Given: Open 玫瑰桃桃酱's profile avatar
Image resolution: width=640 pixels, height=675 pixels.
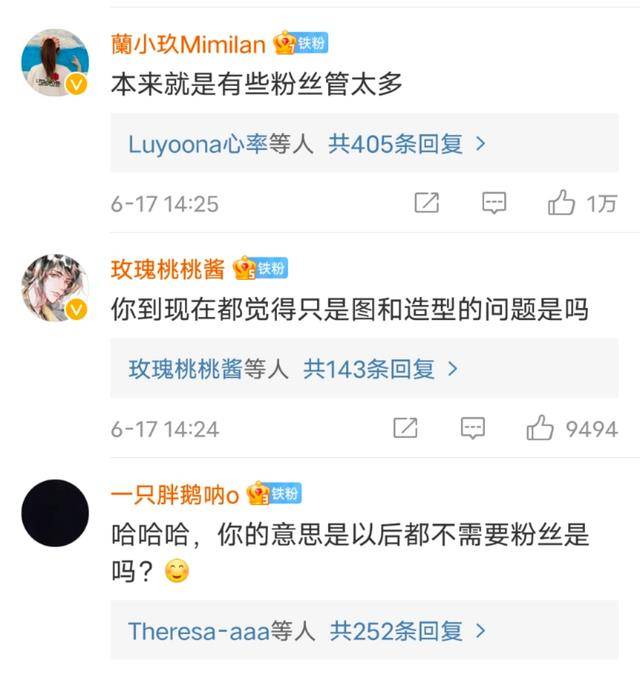Looking at the screenshot, I should [x=55, y=288].
